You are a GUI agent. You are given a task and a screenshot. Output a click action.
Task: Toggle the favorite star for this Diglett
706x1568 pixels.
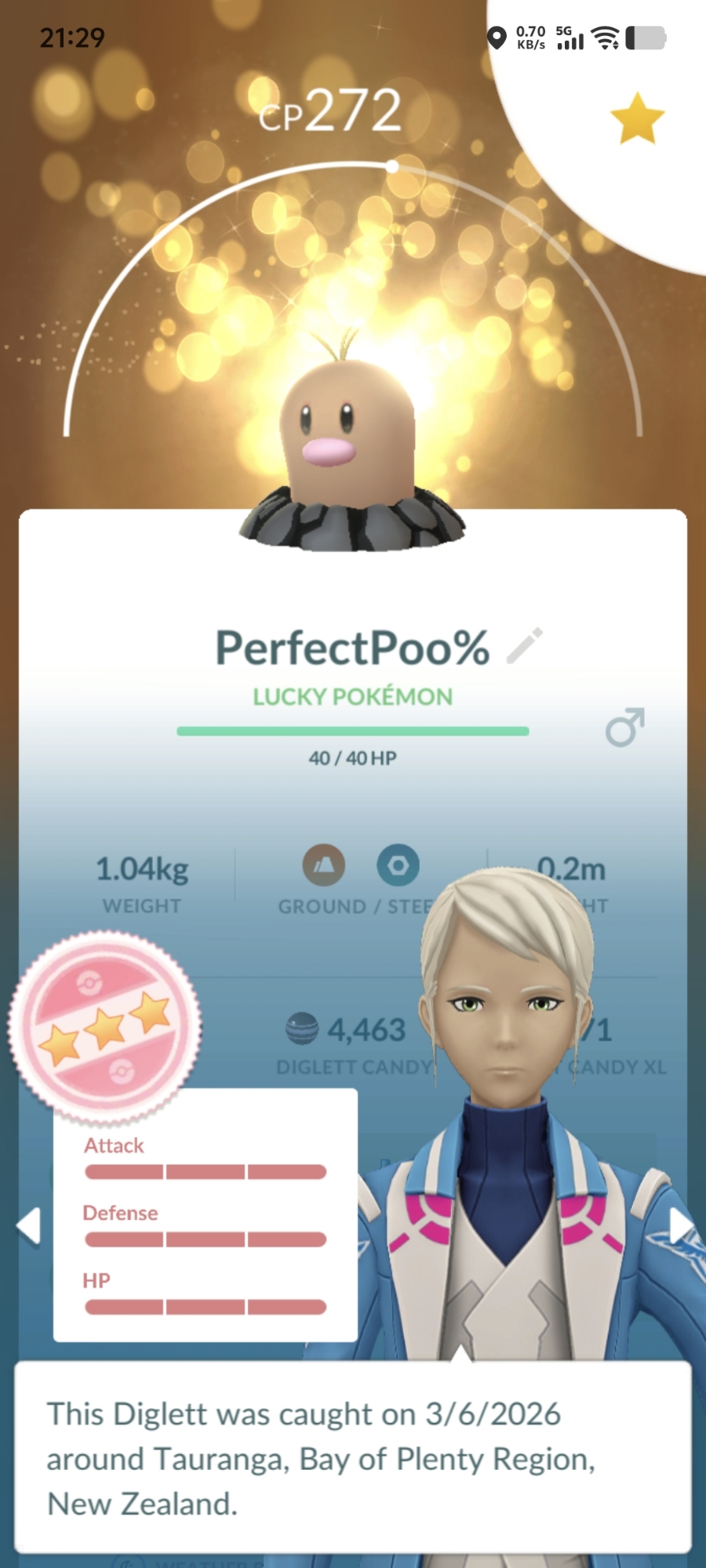point(636,119)
